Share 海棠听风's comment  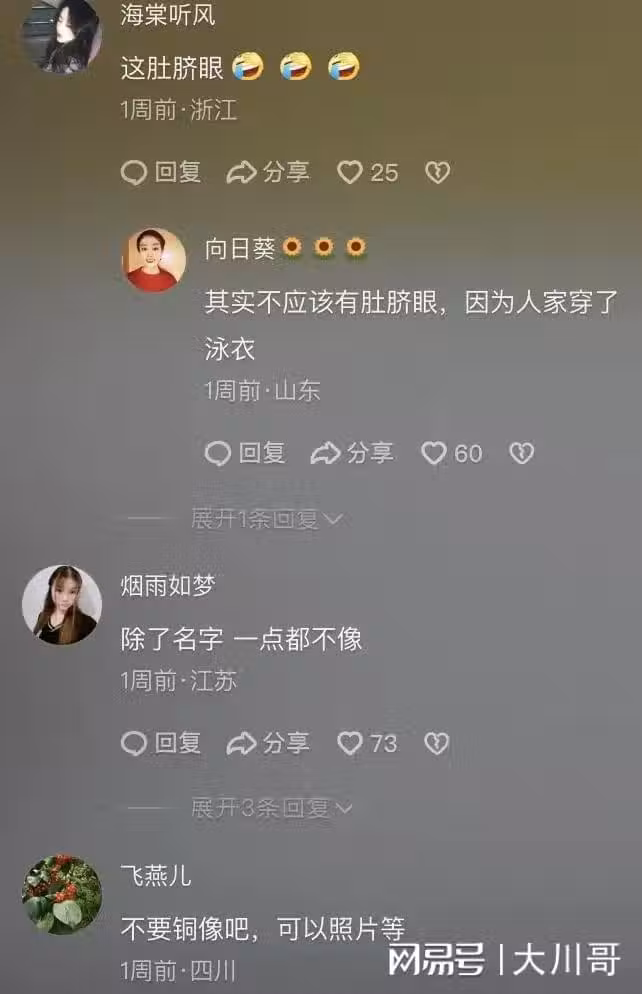(x=268, y=173)
